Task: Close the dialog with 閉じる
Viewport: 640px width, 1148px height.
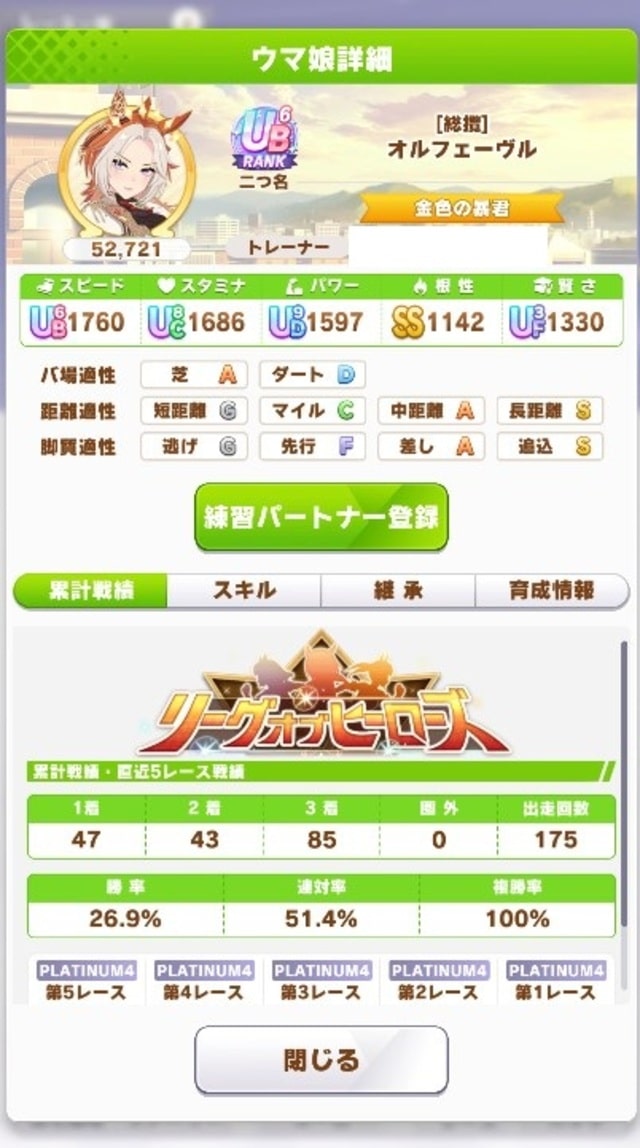Action: (x=321, y=1059)
